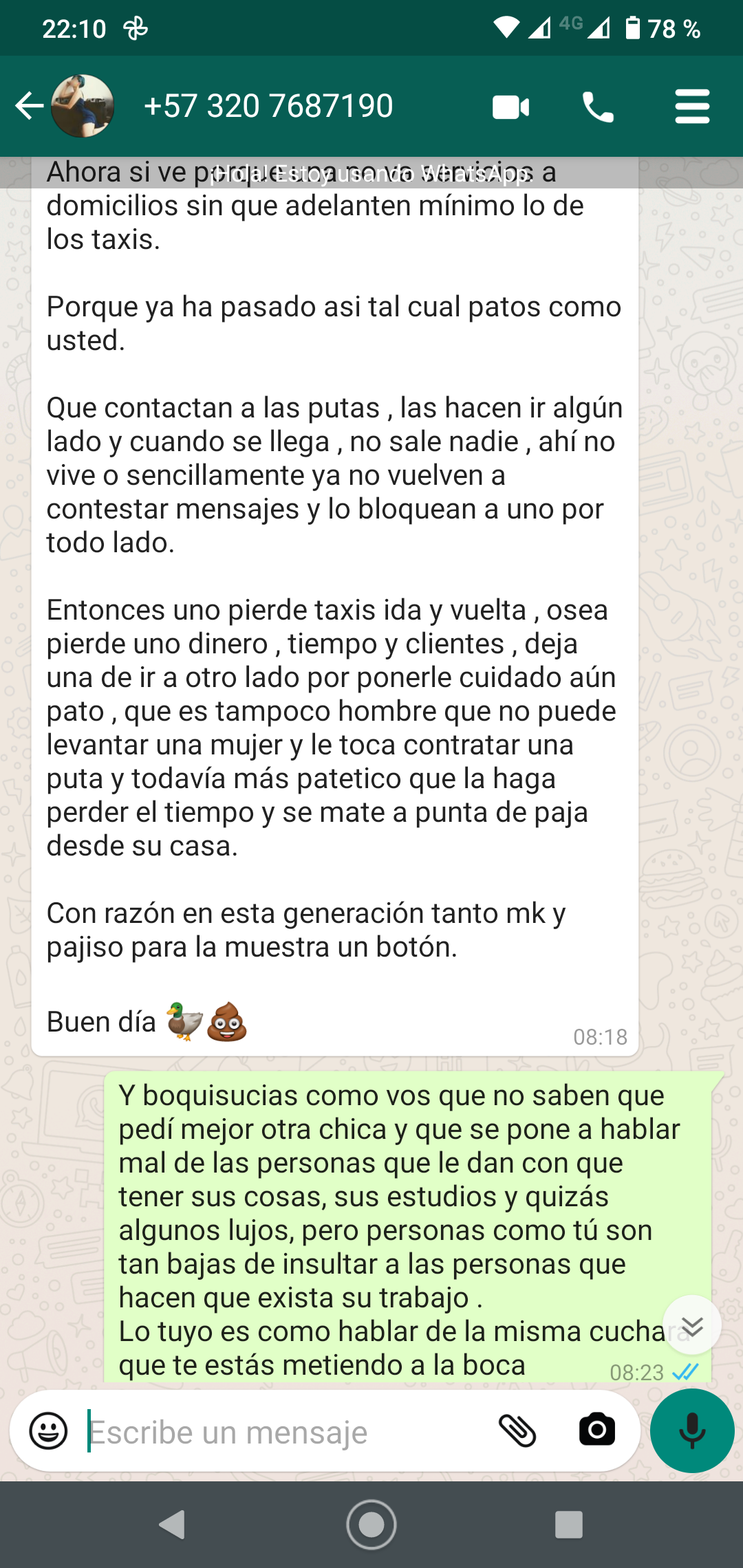
Task: Jump to the latest messages
Action: coord(691,1326)
